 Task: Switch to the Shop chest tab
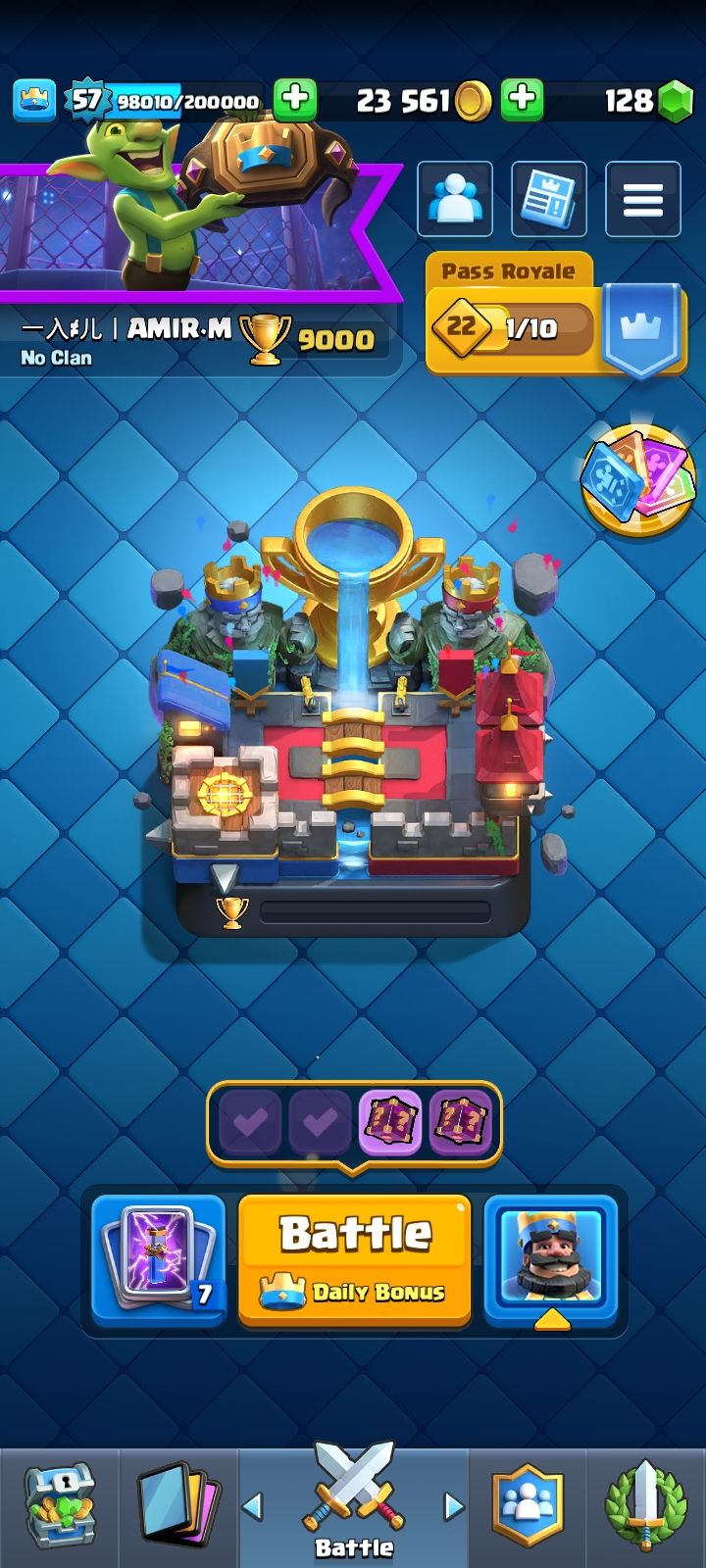click(x=59, y=1507)
